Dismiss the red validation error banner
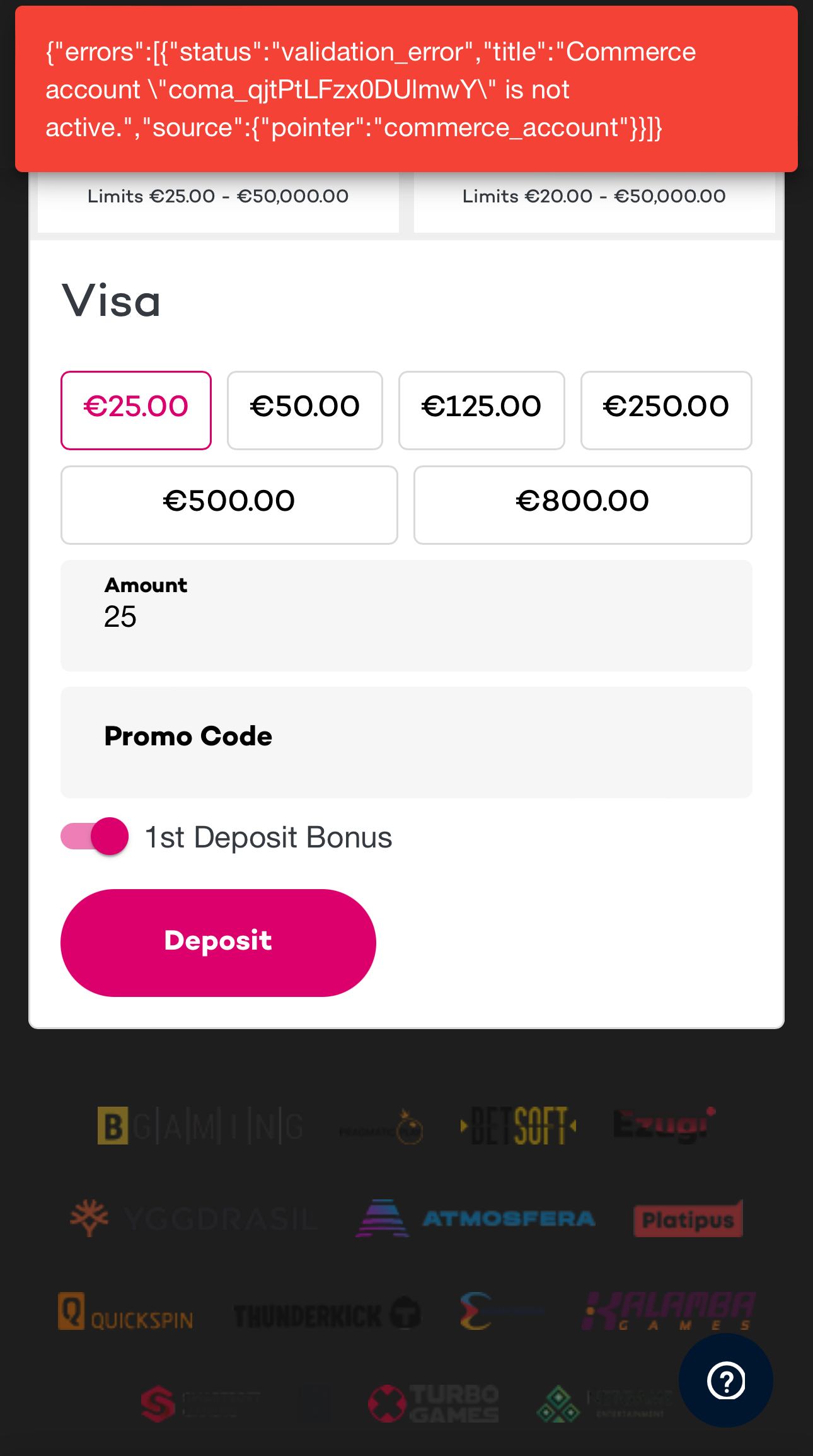 [x=406, y=89]
